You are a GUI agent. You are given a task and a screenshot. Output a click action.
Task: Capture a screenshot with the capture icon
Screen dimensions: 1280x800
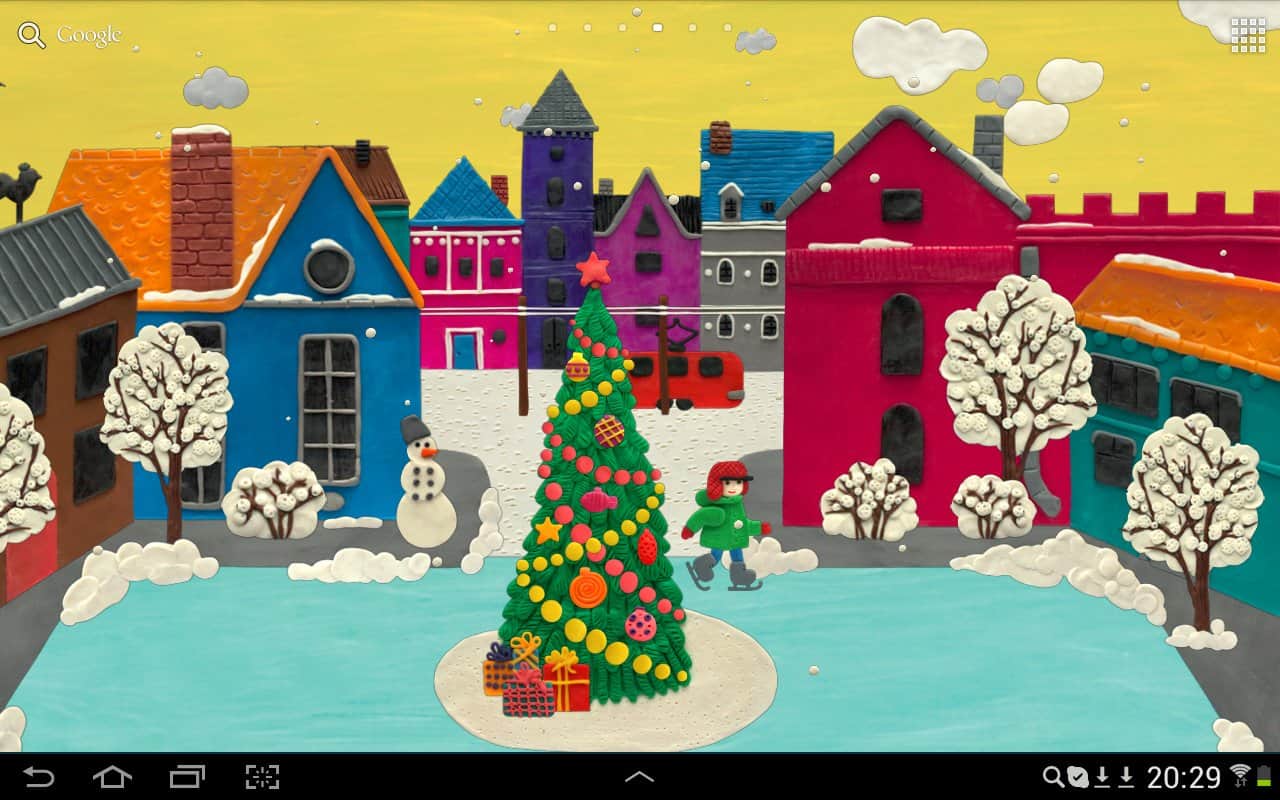pyautogui.click(x=262, y=776)
